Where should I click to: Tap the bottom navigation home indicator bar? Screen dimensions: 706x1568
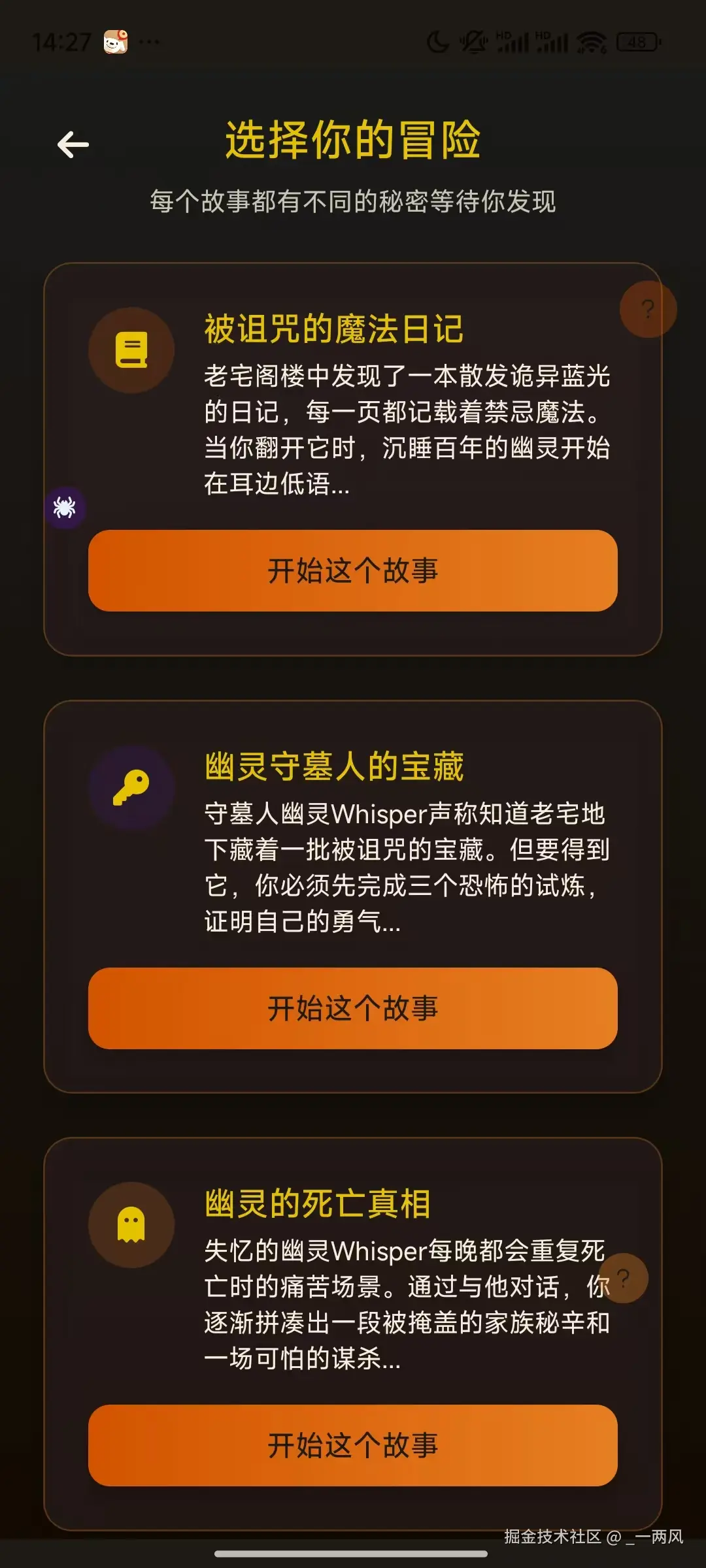pos(353,1555)
